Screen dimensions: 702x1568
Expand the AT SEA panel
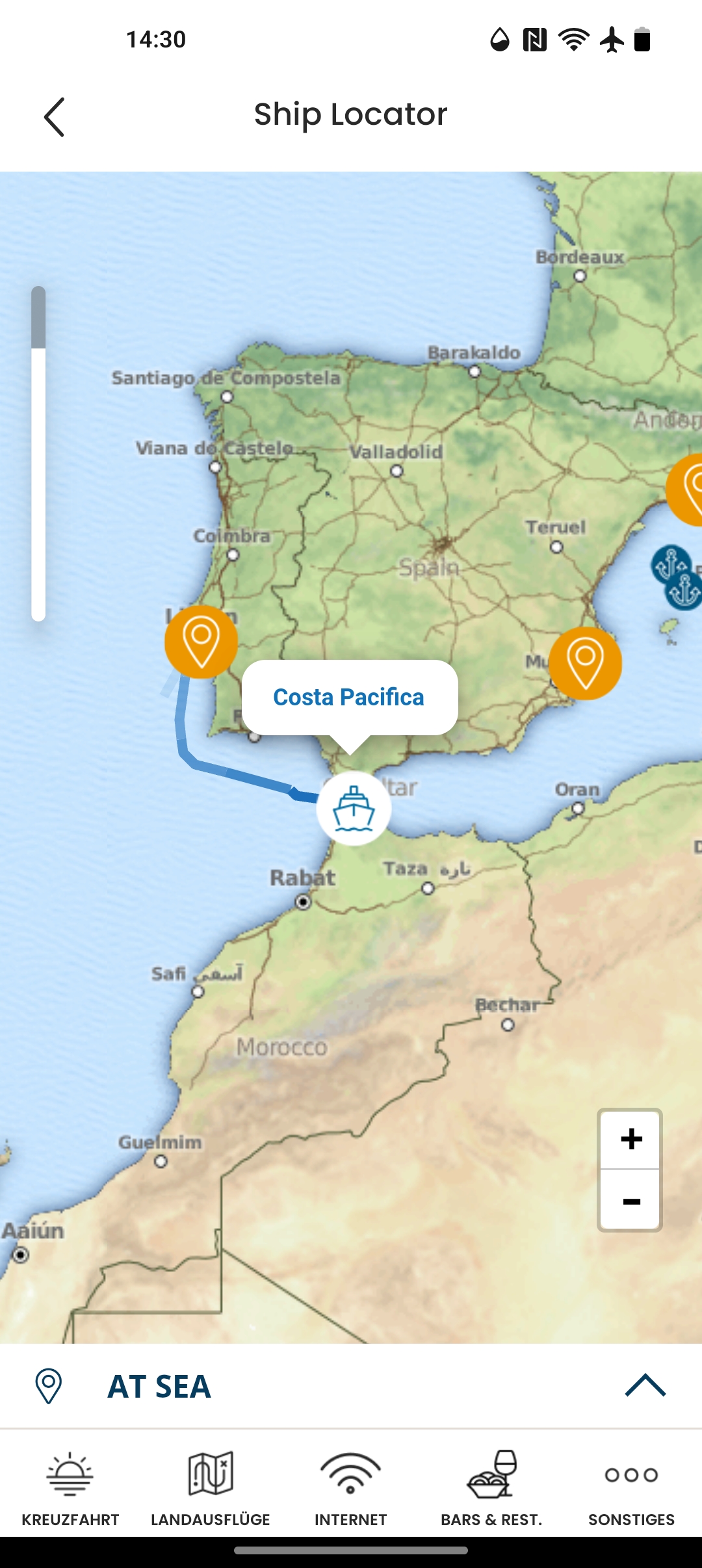(x=645, y=1385)
